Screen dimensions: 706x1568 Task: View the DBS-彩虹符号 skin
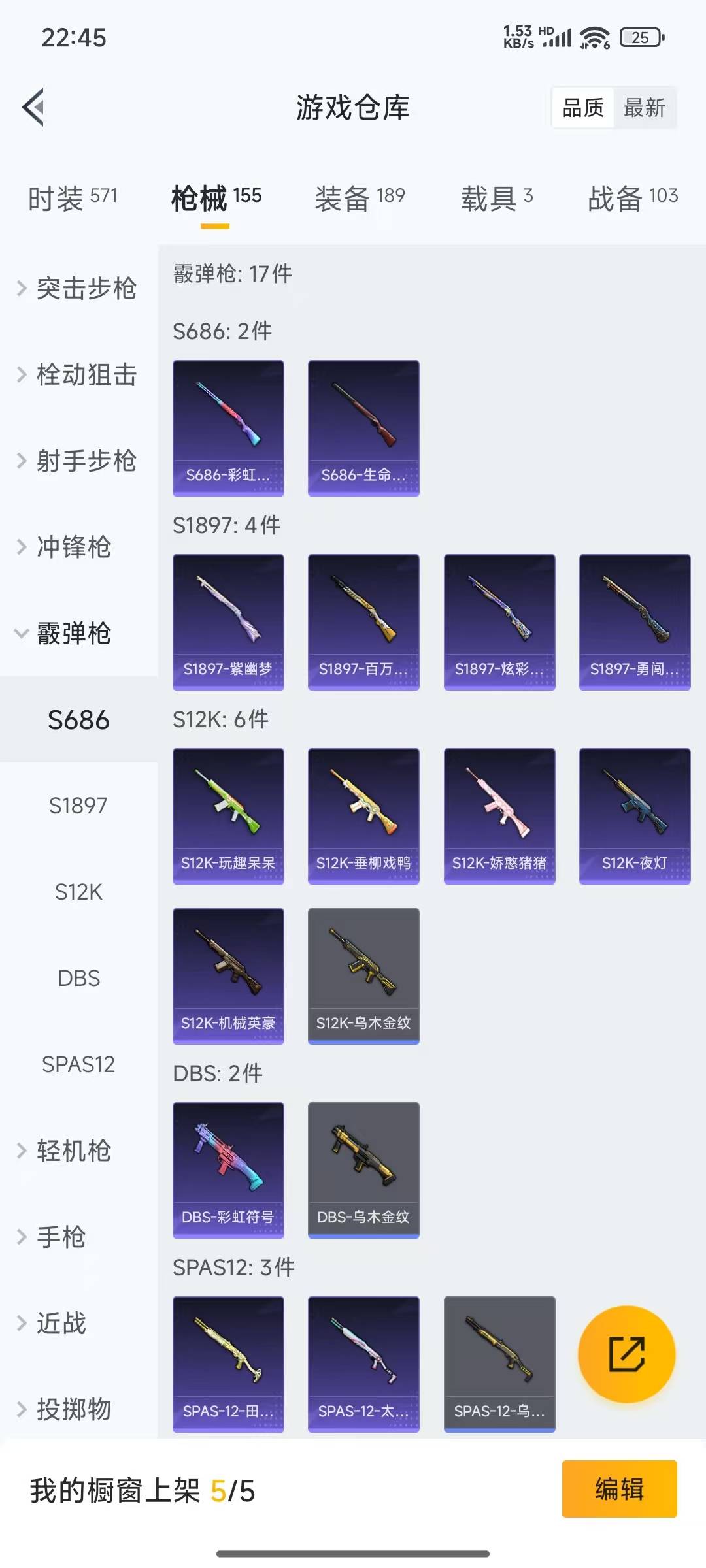click(x=228, y=1169)
